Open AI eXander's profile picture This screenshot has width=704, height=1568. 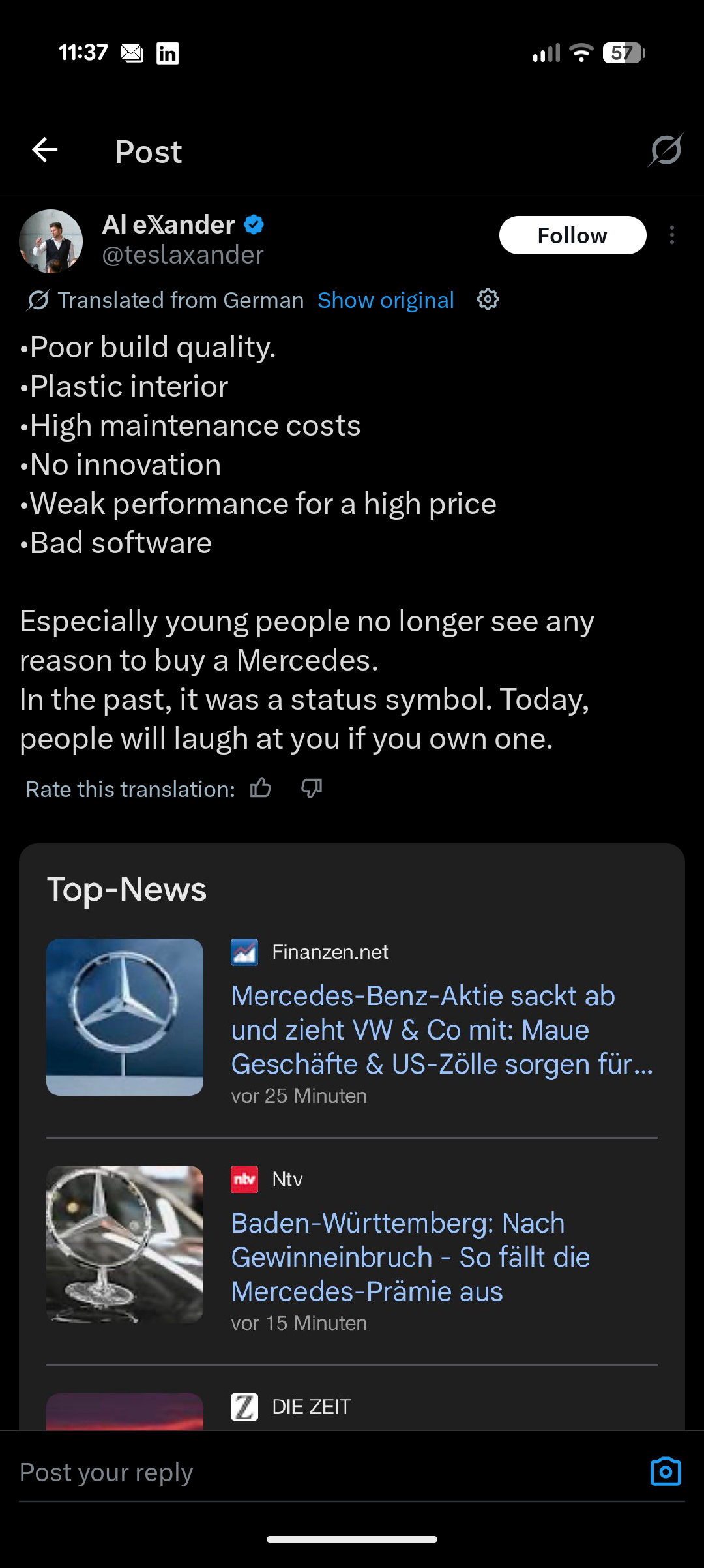coord(51,241)
